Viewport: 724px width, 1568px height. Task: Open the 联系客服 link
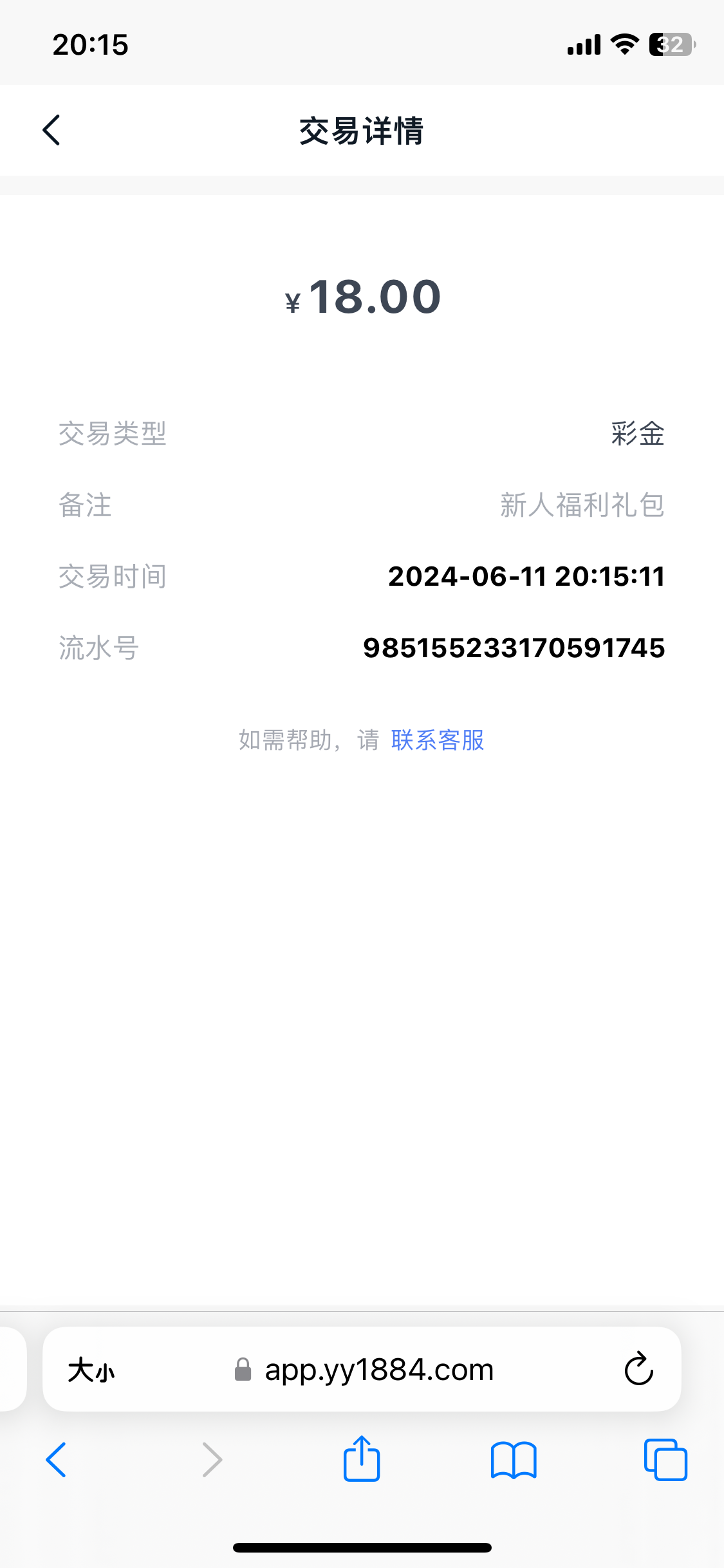coord(438,740)
